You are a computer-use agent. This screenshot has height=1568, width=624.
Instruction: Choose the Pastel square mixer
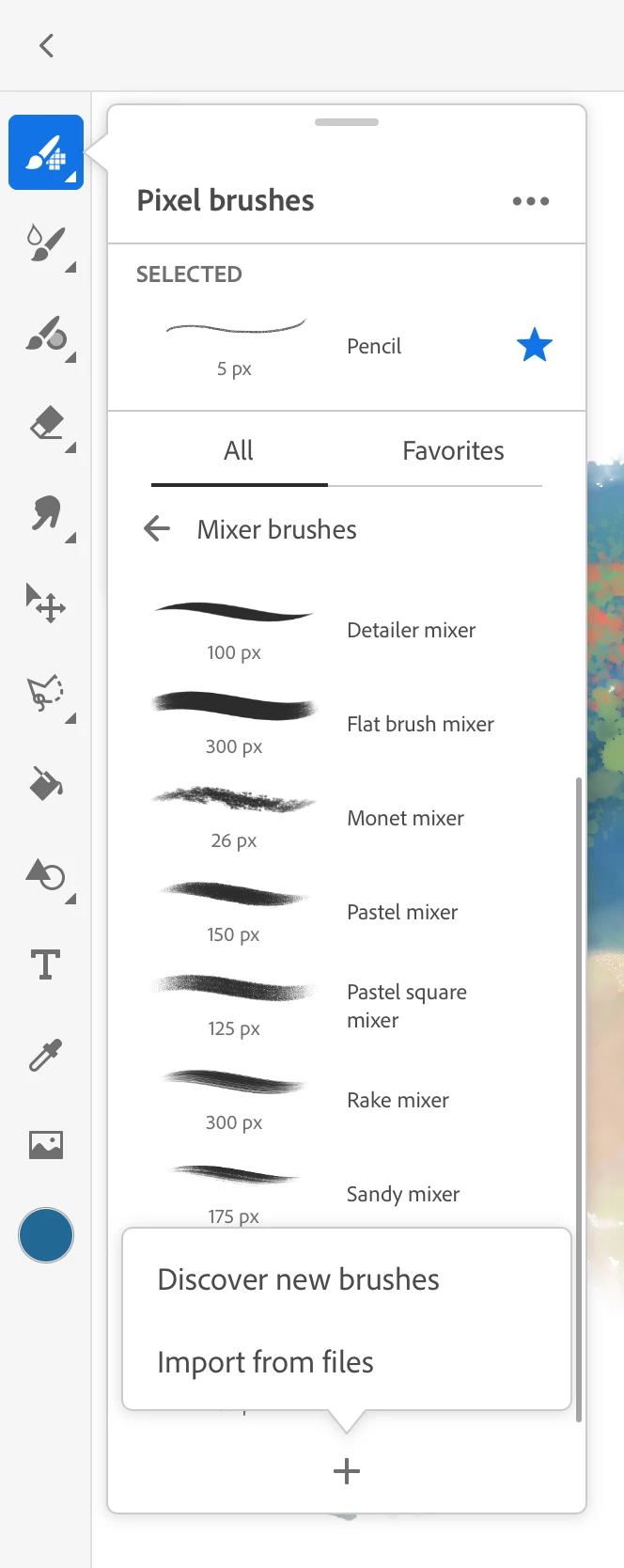pos(406,1006)
